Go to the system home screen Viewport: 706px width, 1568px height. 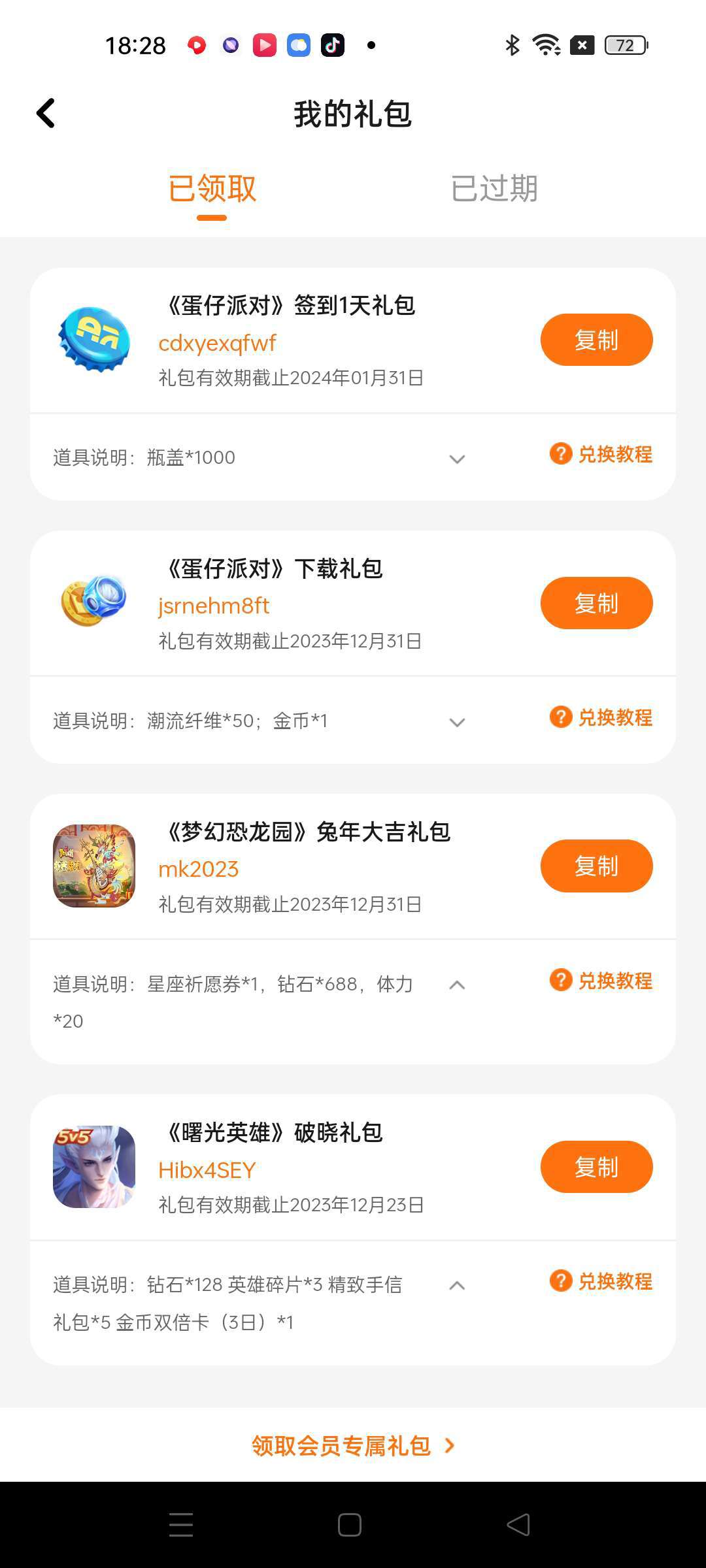point(350,1525)
